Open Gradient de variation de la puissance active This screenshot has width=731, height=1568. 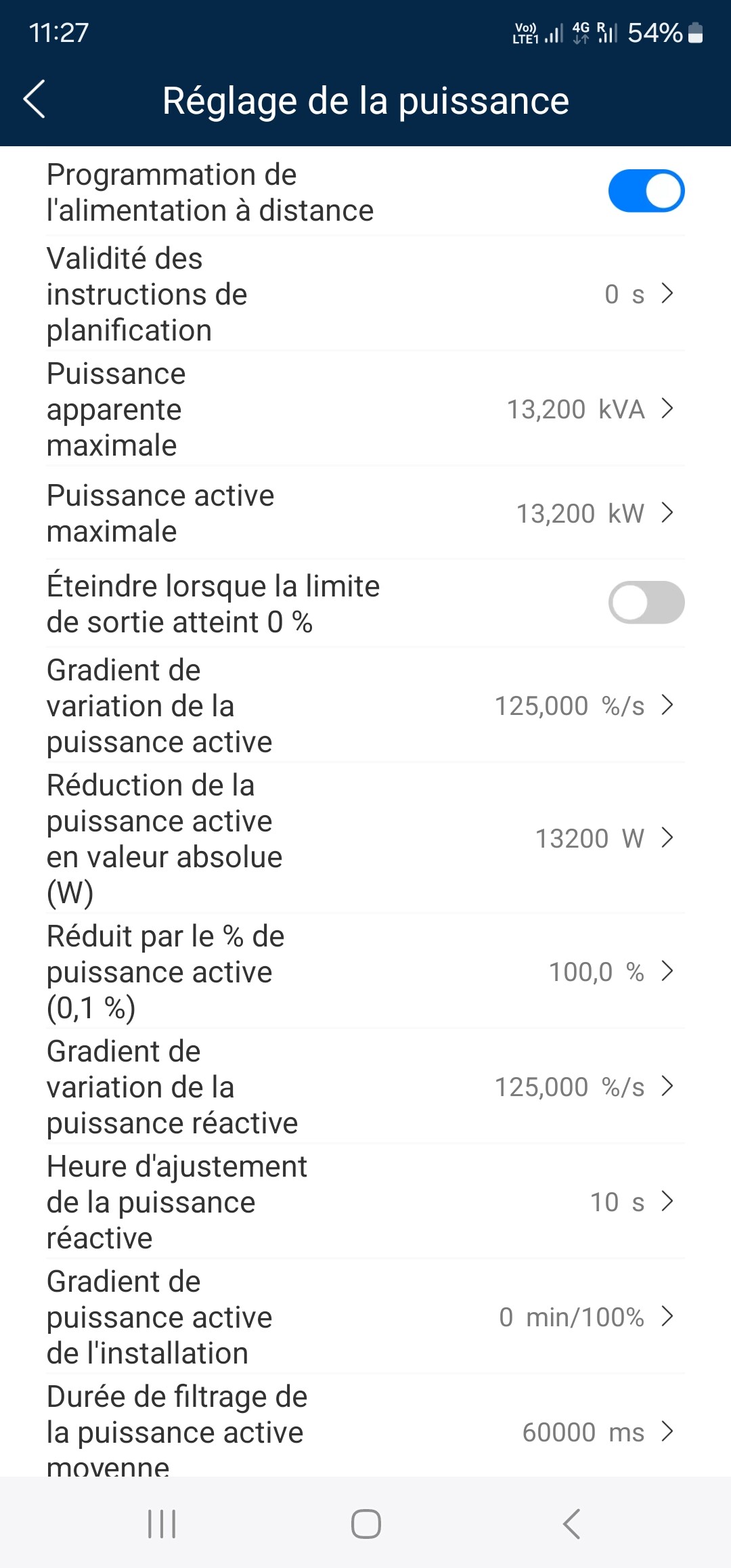click(365, 705)
